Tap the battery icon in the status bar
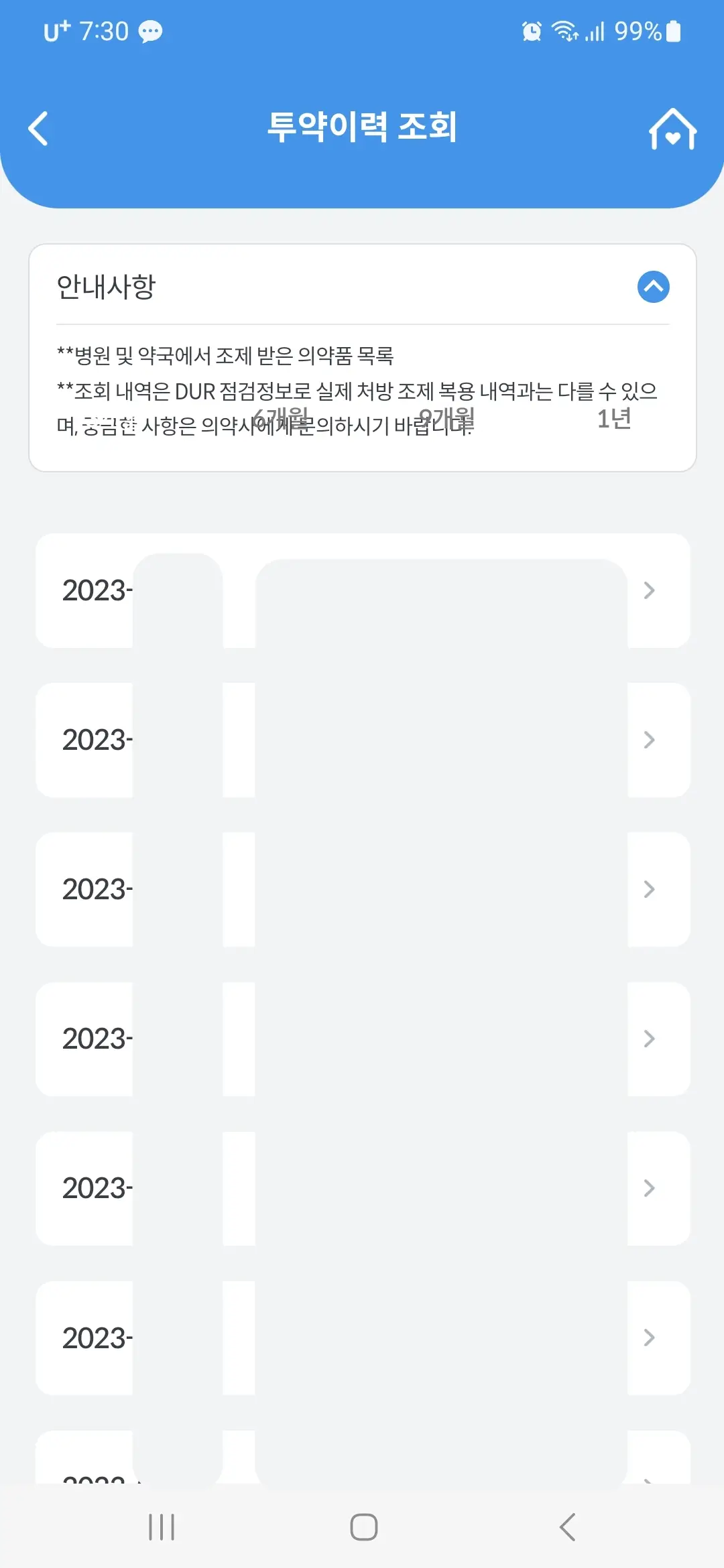 (x=674, y=31)
